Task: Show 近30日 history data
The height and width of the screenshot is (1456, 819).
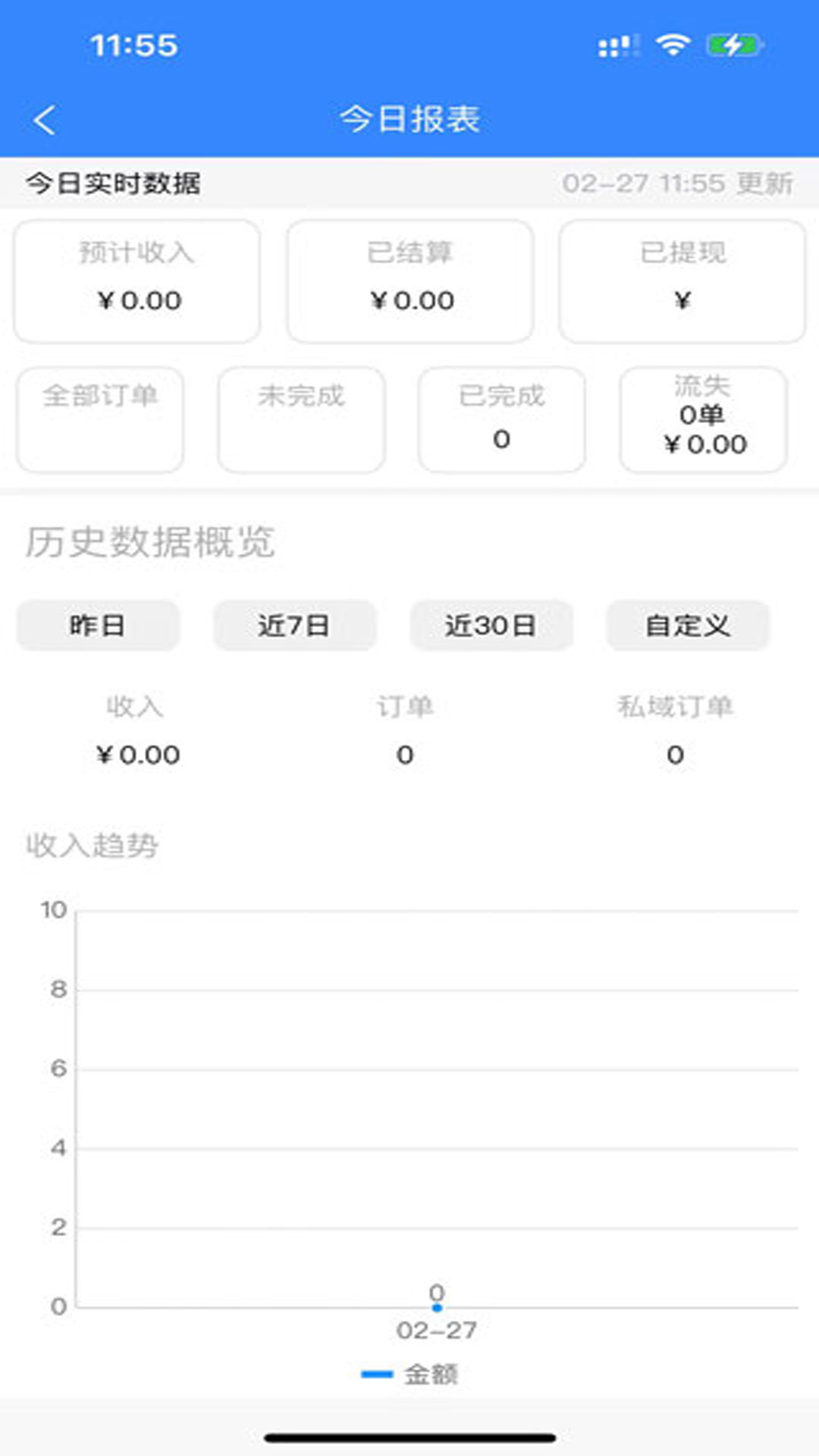Action: coord(491,626)
